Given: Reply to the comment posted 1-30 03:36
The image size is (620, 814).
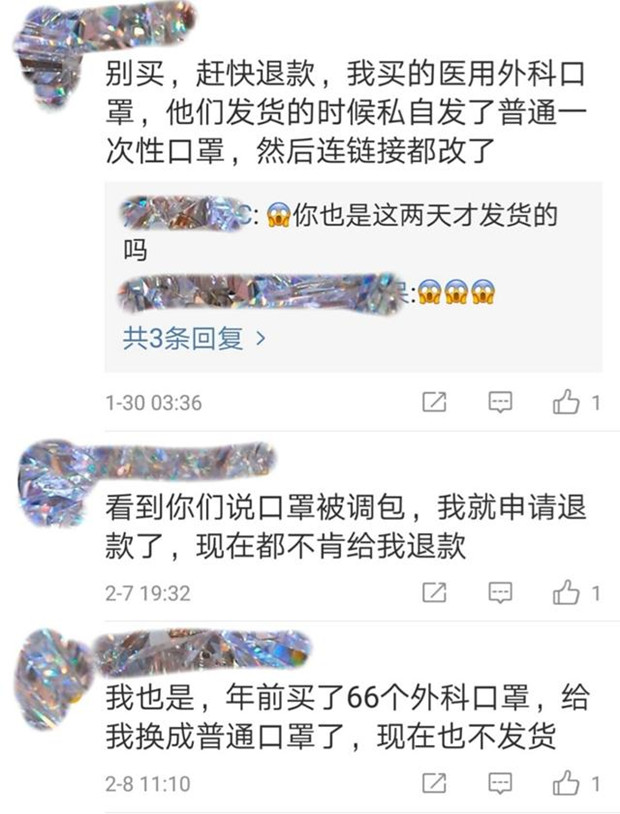Looking at the screenshot, I should (x=500, y=403).
